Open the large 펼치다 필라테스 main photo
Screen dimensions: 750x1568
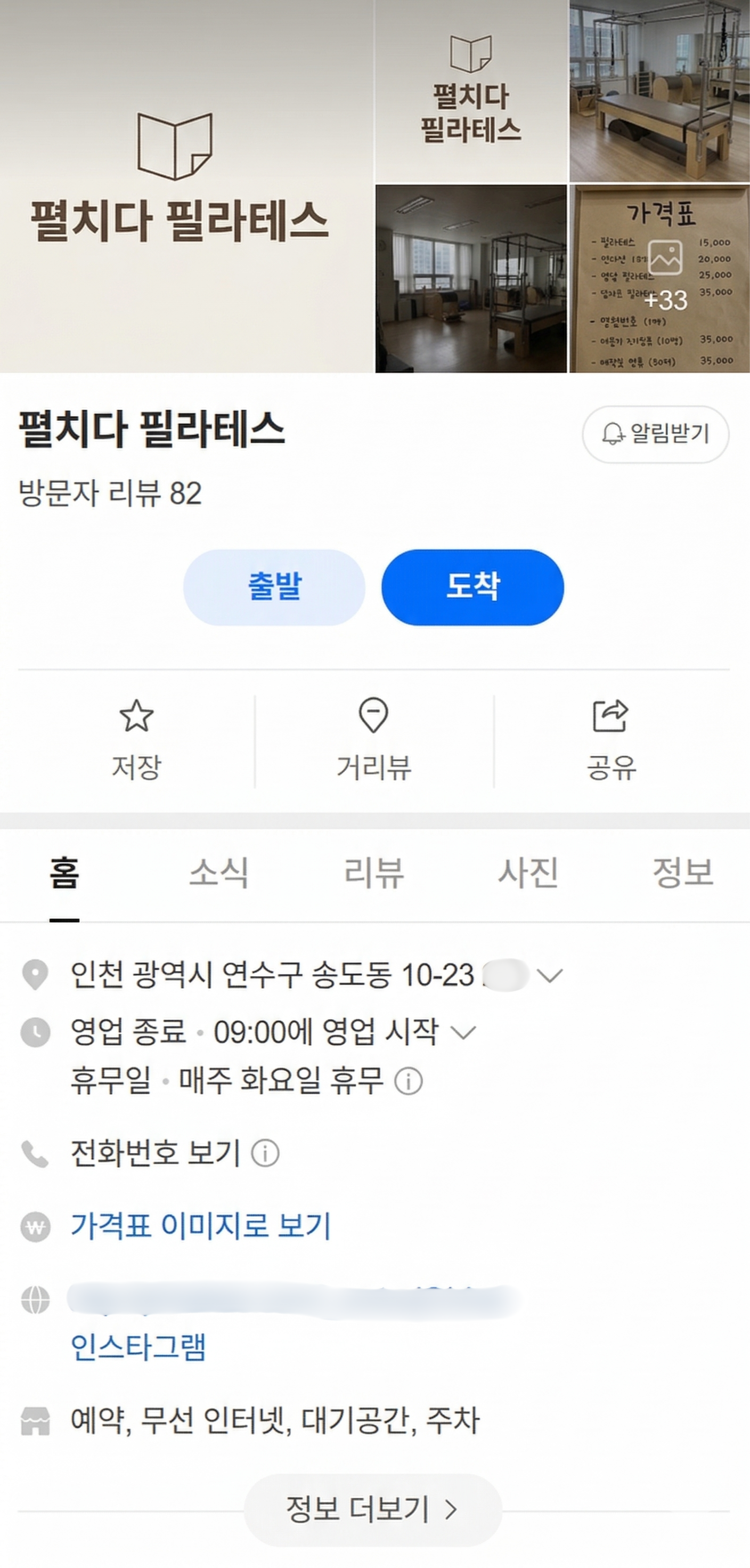tap(186, 185)
